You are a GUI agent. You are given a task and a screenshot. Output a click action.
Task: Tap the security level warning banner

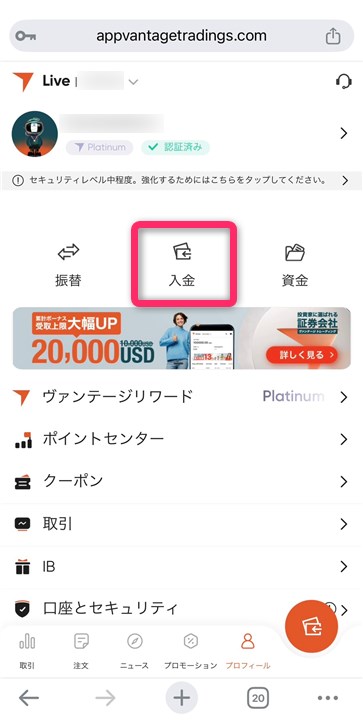[182, 181]
